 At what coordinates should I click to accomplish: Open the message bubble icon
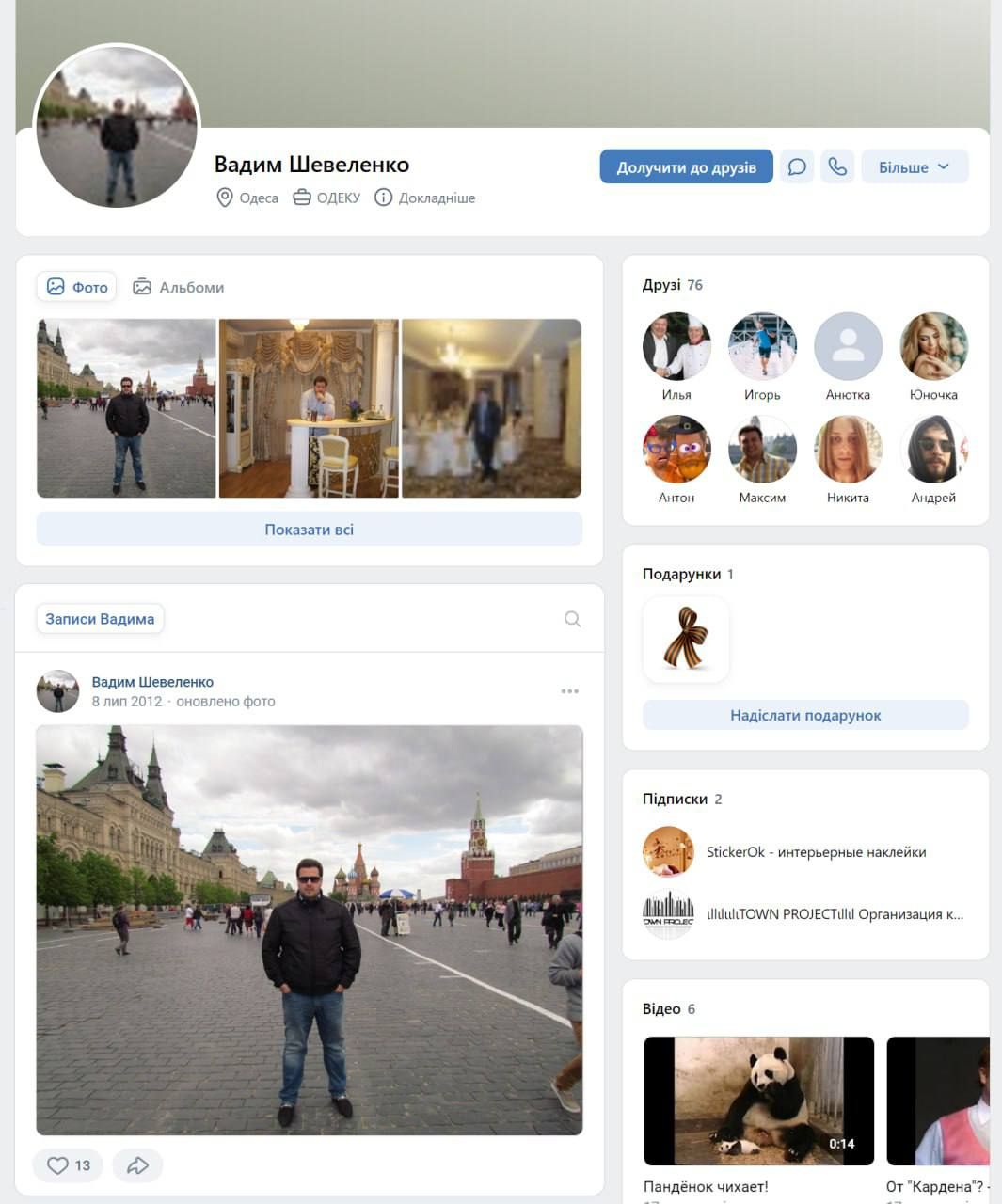click(x=797, y=167)
